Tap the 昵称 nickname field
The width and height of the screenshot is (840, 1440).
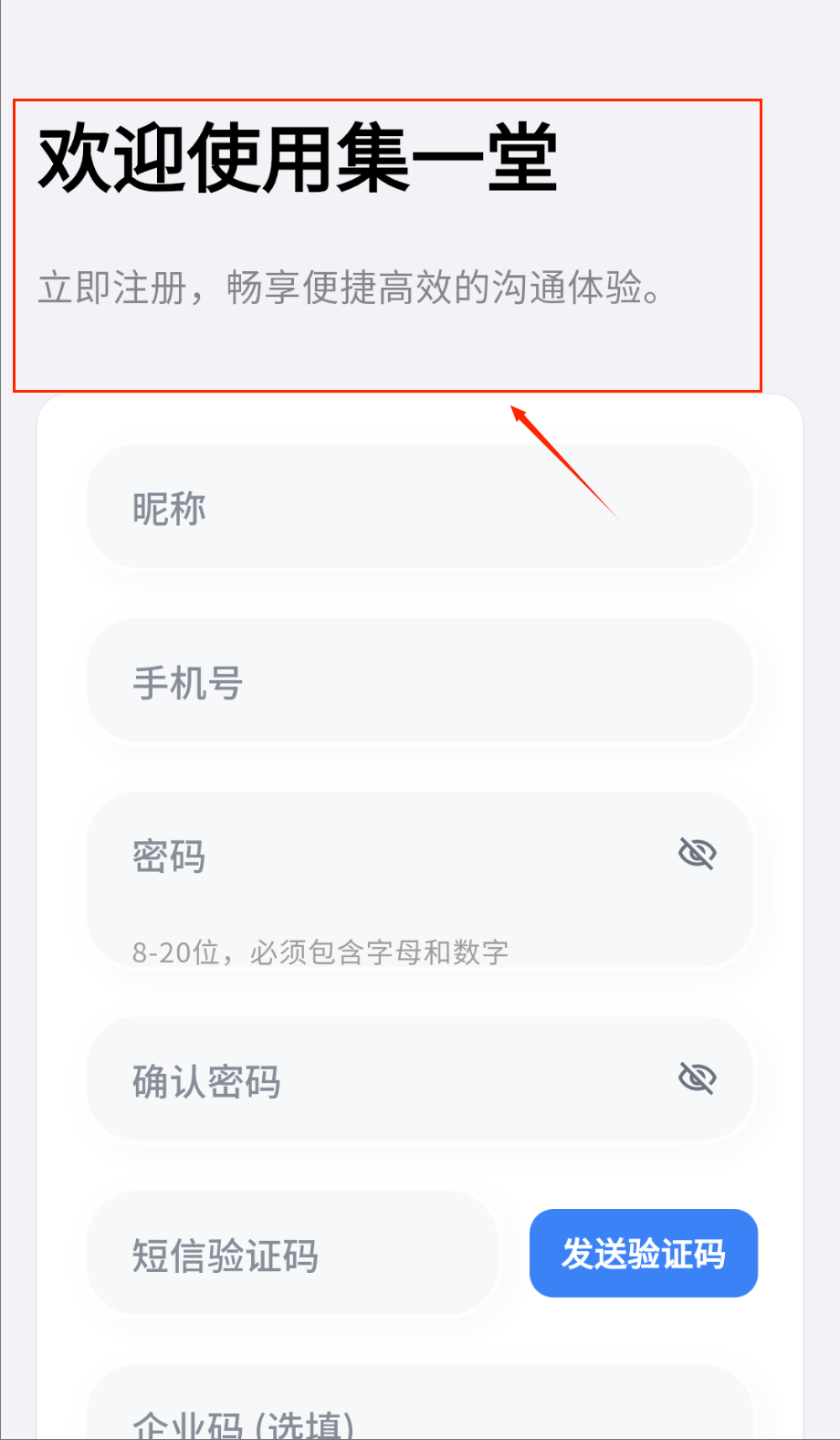click(420, 508)
